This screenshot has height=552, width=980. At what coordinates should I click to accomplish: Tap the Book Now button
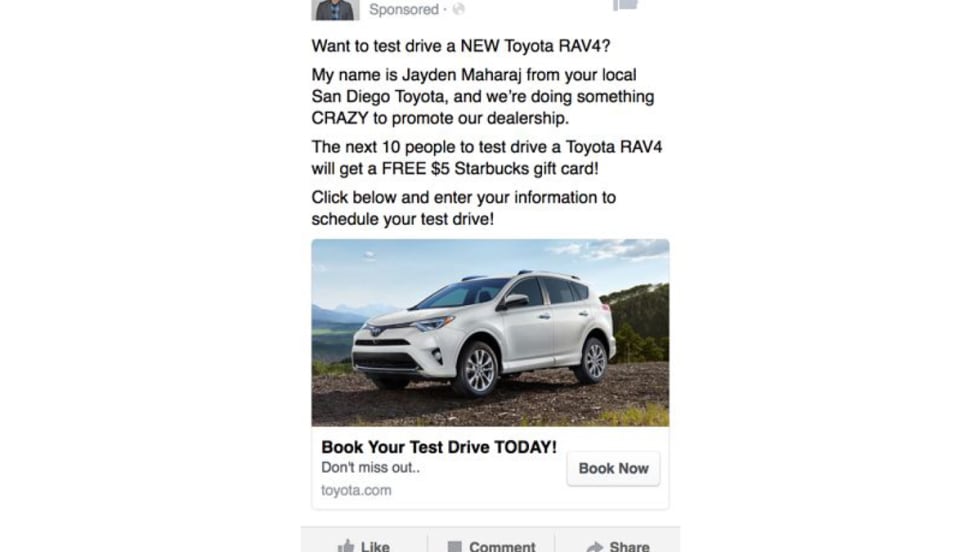[x=613, y=468]
